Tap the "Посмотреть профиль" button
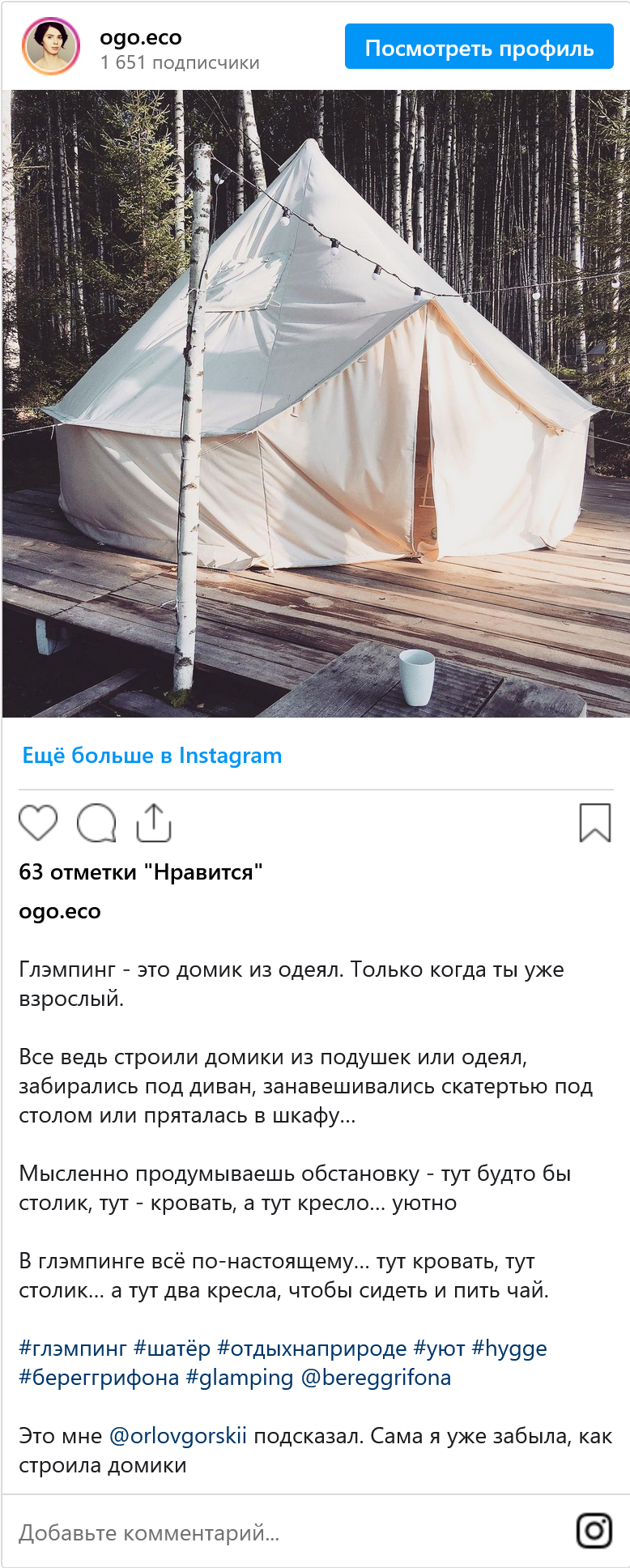The width and height of the screenshot is (630, 1568). tap(479, 48)
